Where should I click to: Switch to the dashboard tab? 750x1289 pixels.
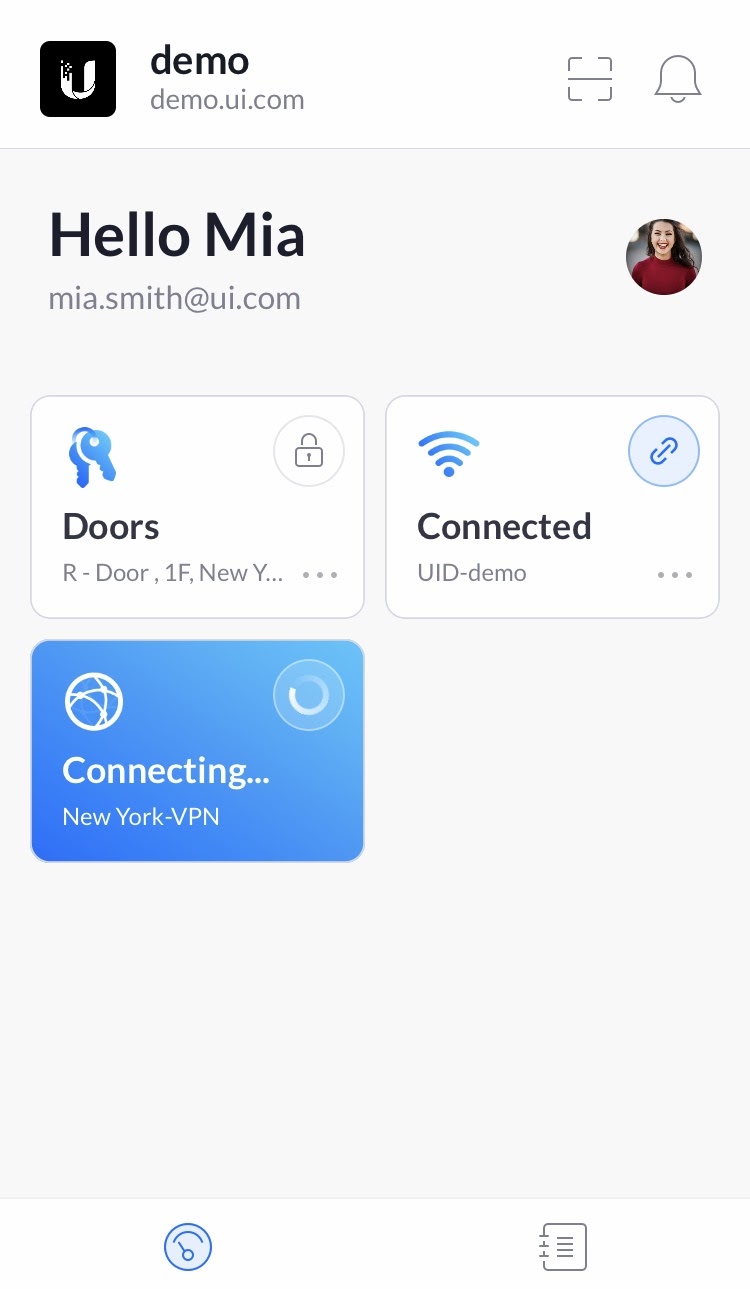pos(188,1247)
